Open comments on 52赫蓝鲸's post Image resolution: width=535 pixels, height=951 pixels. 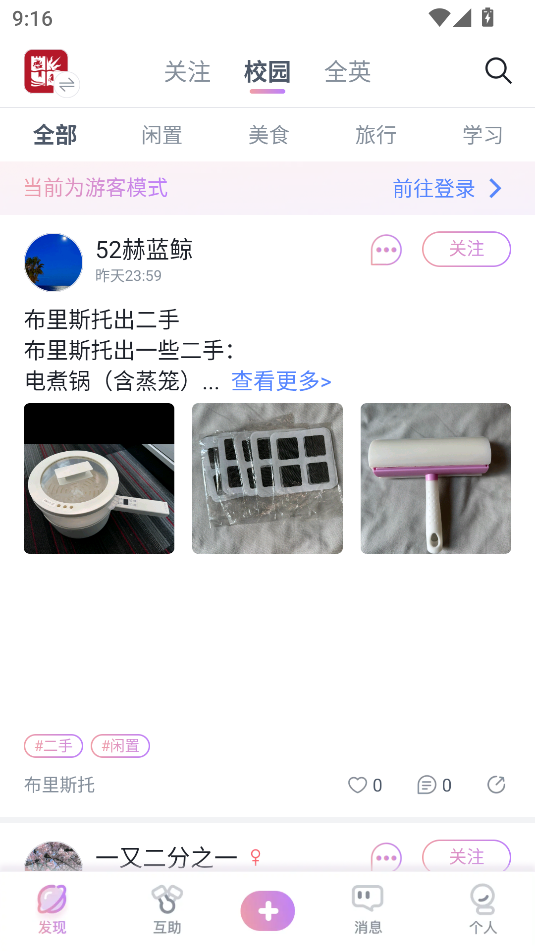434,785
